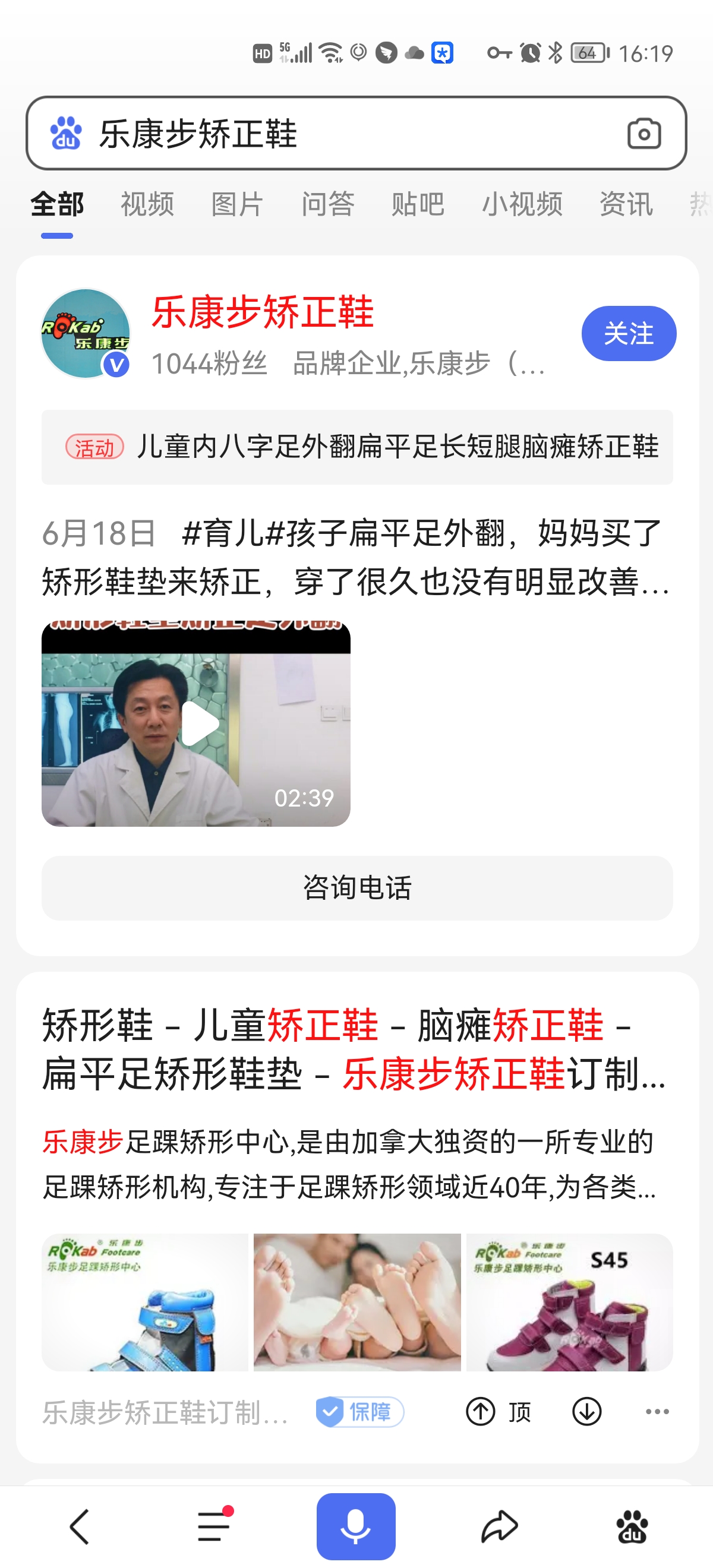Switch to the 小视频 tab

522,204
